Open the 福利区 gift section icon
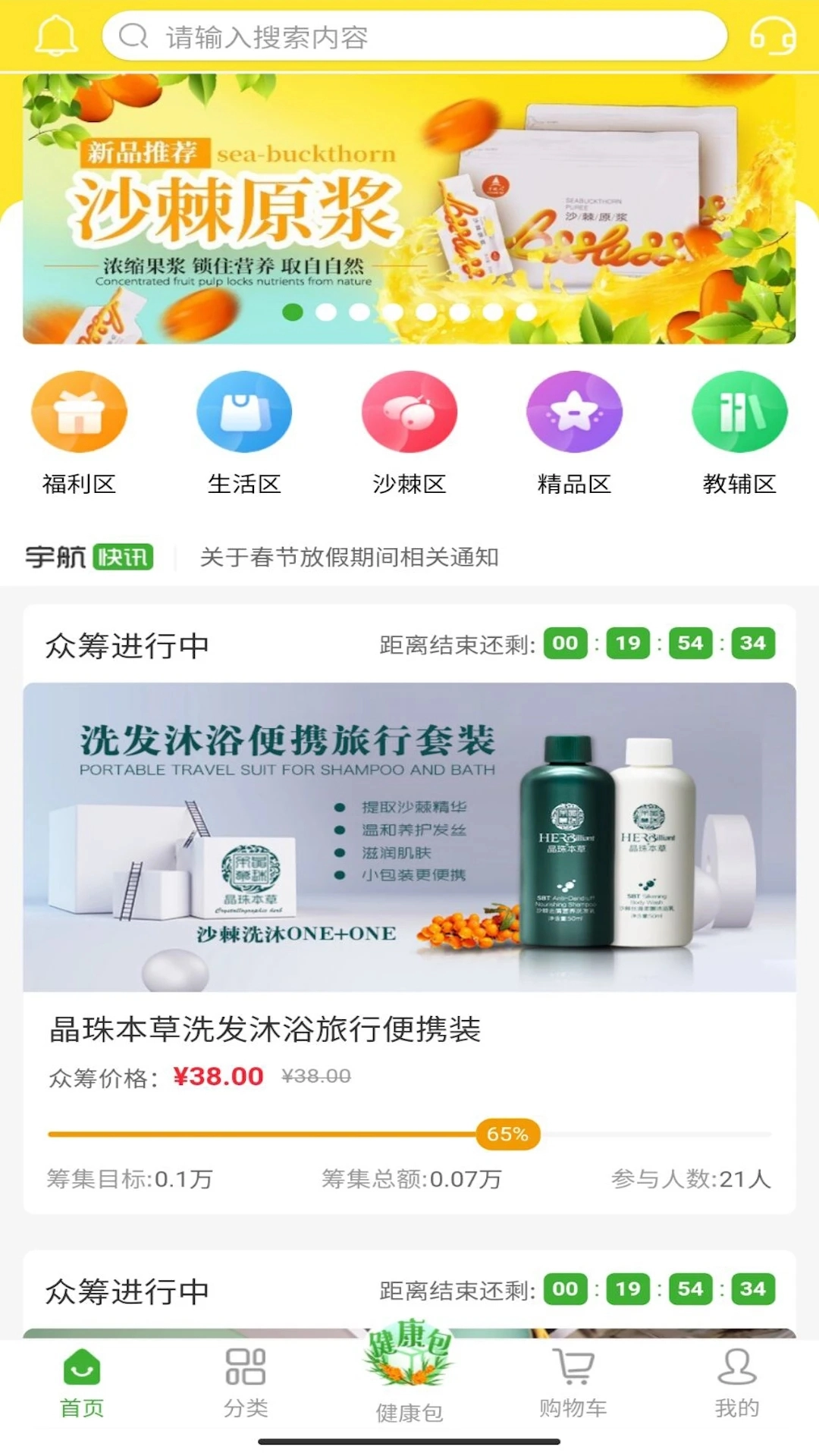The image size is (819, 1456). 78,412
